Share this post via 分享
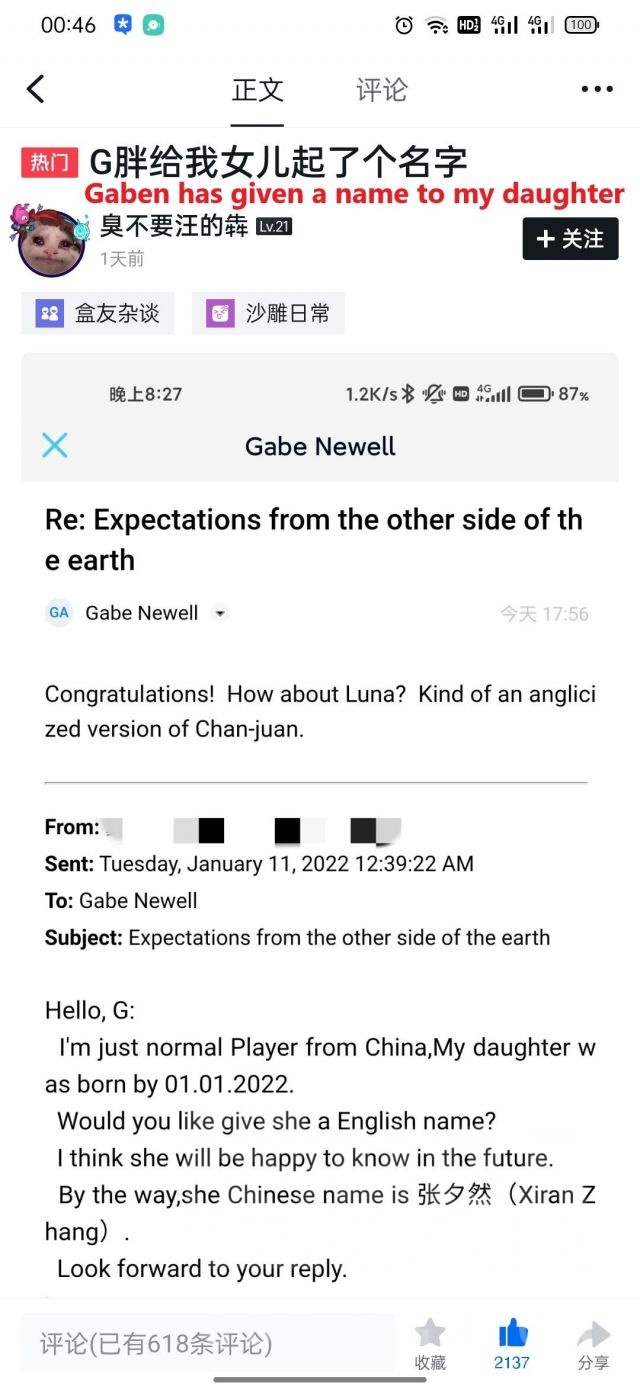Screen dimensions: 640x1386 [x=593, y=1342]
